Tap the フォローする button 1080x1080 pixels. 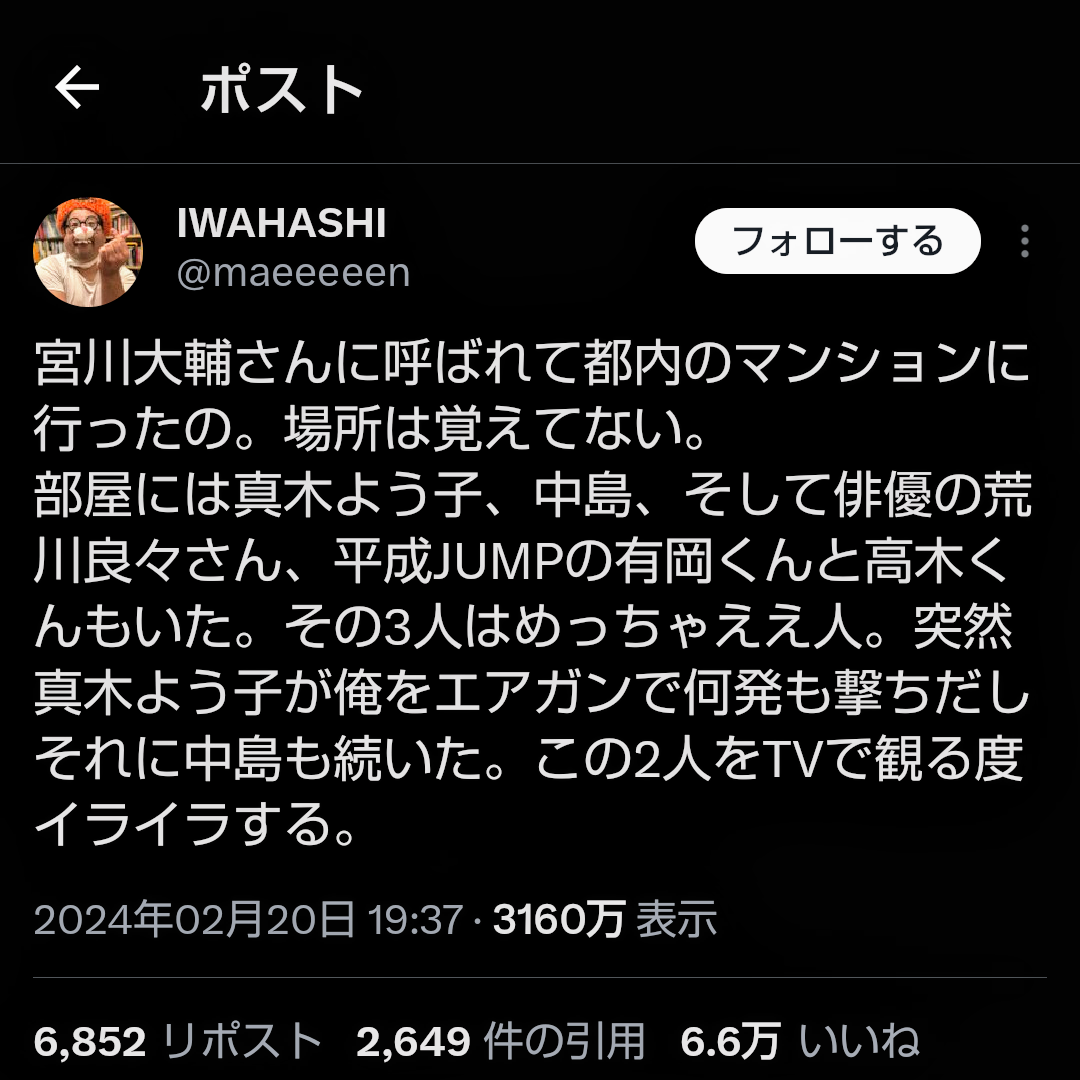coord(837,241)
